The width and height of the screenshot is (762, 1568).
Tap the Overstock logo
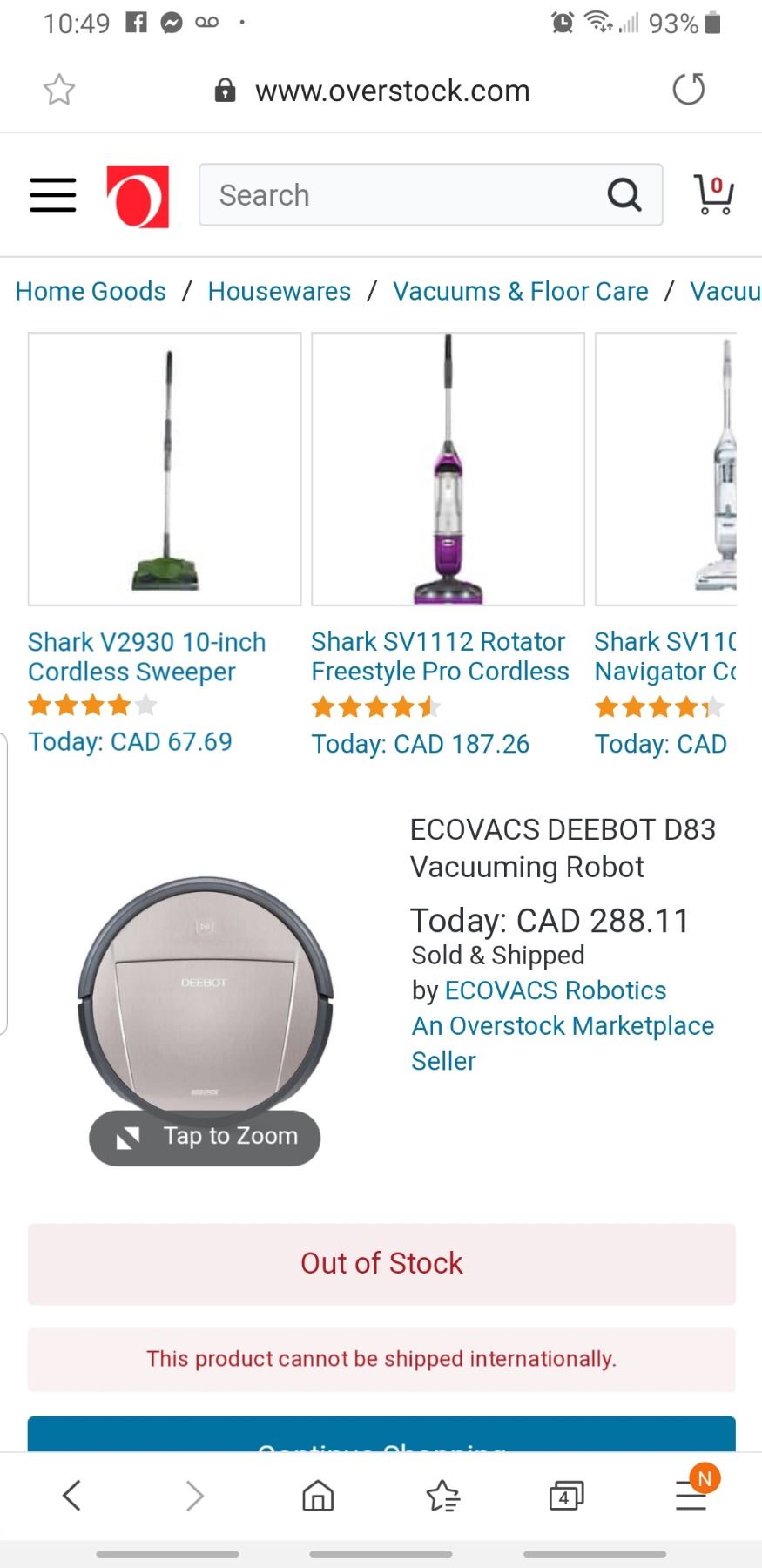(138, 196)
